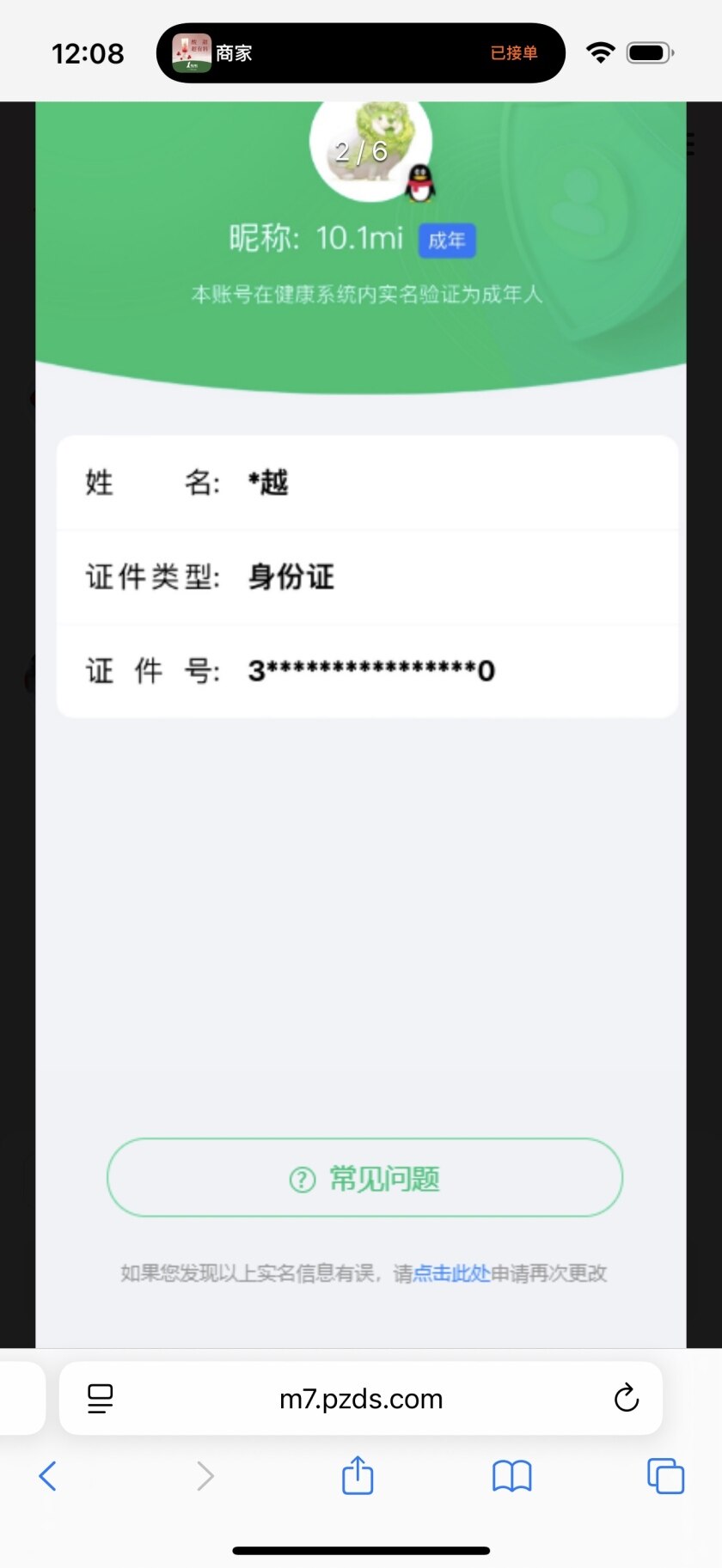Open Safari bookmarks
Image resolution: width=722 pixels, height=1568 pixels.
512,1476
